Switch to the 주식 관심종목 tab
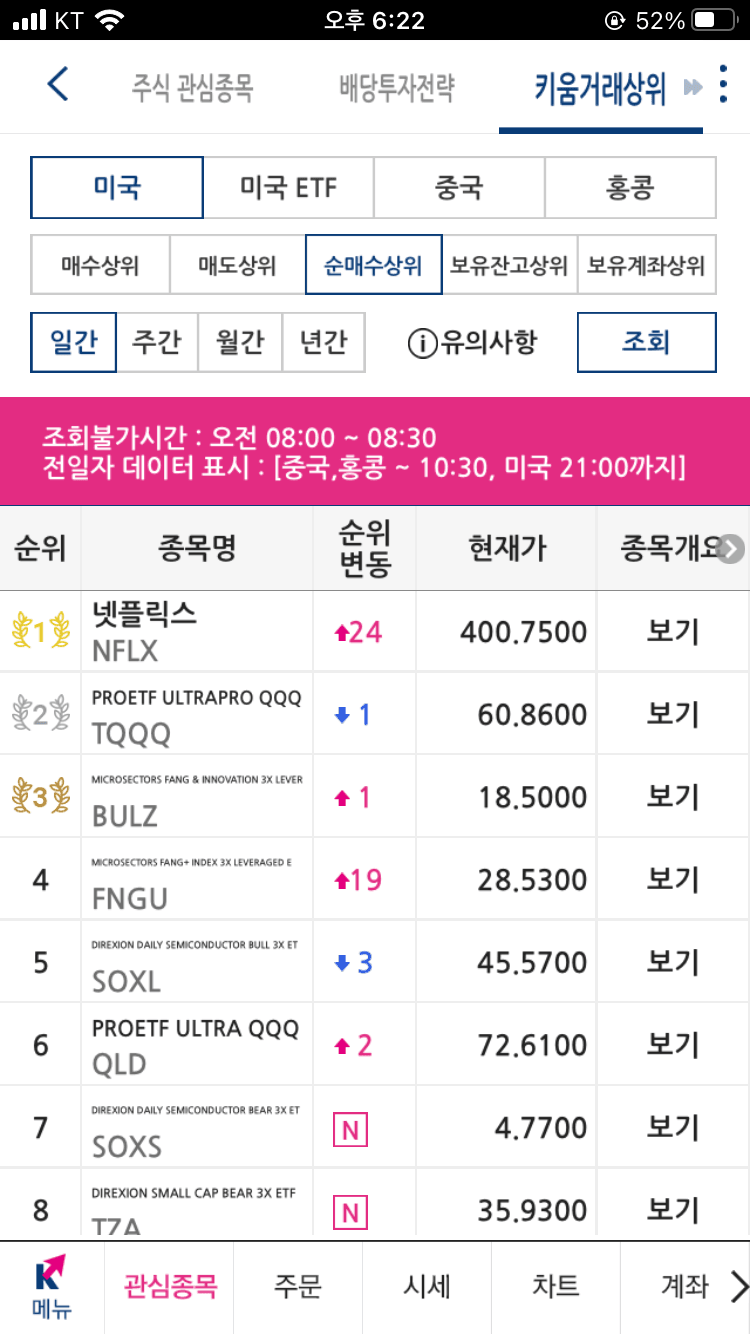Viewport: 750px width, 1334px height. [x=192, y=88]
